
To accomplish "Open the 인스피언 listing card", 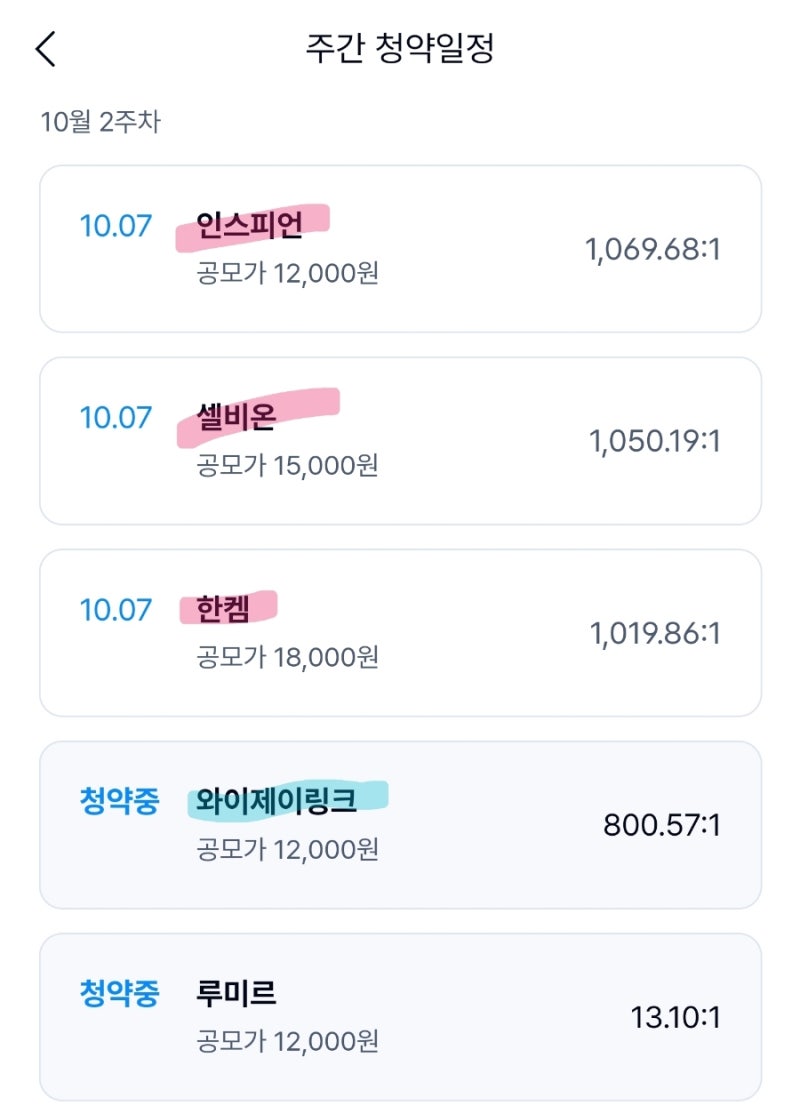I will click(400, 246).
